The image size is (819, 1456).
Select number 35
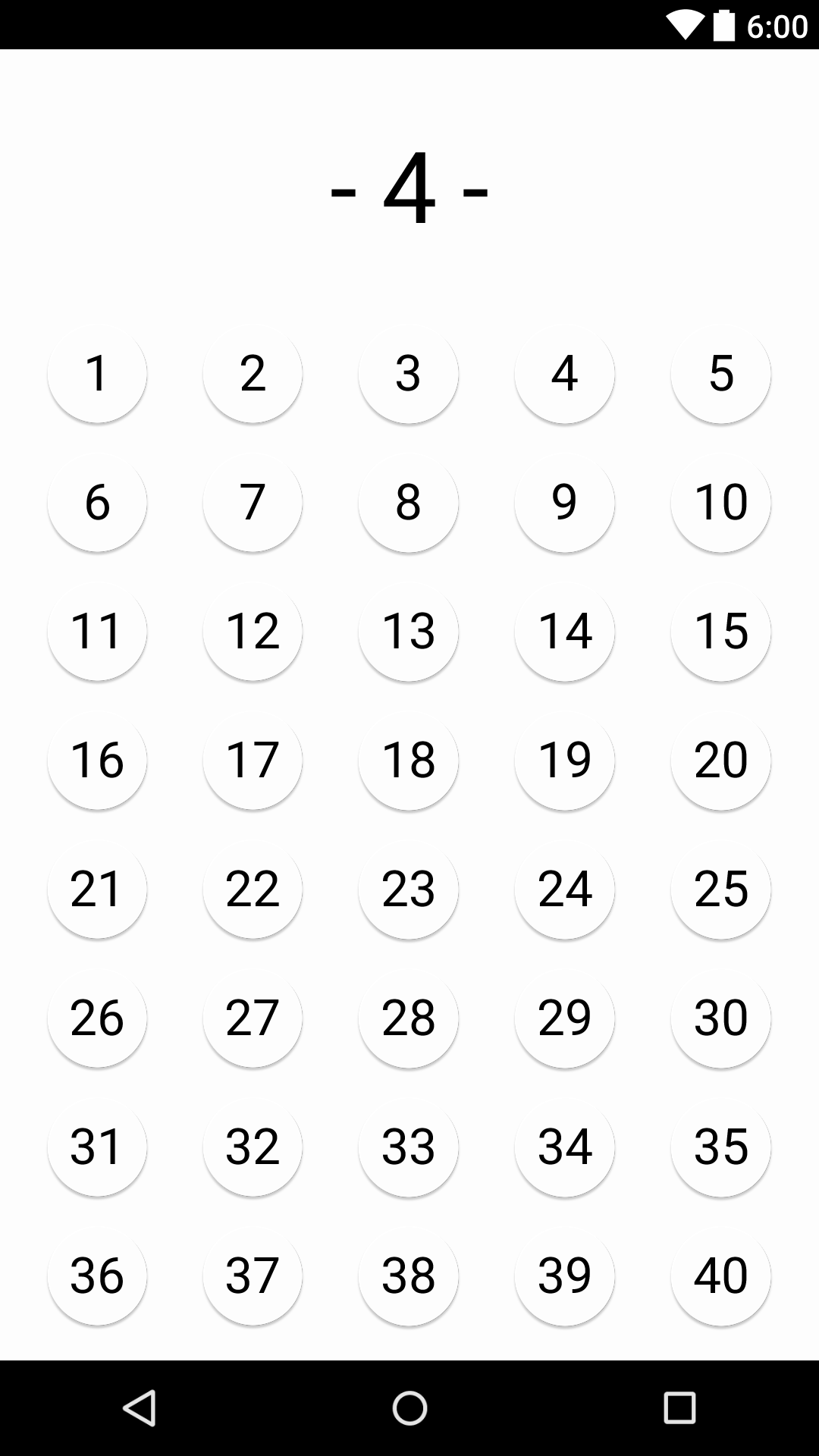(720, 1147)
